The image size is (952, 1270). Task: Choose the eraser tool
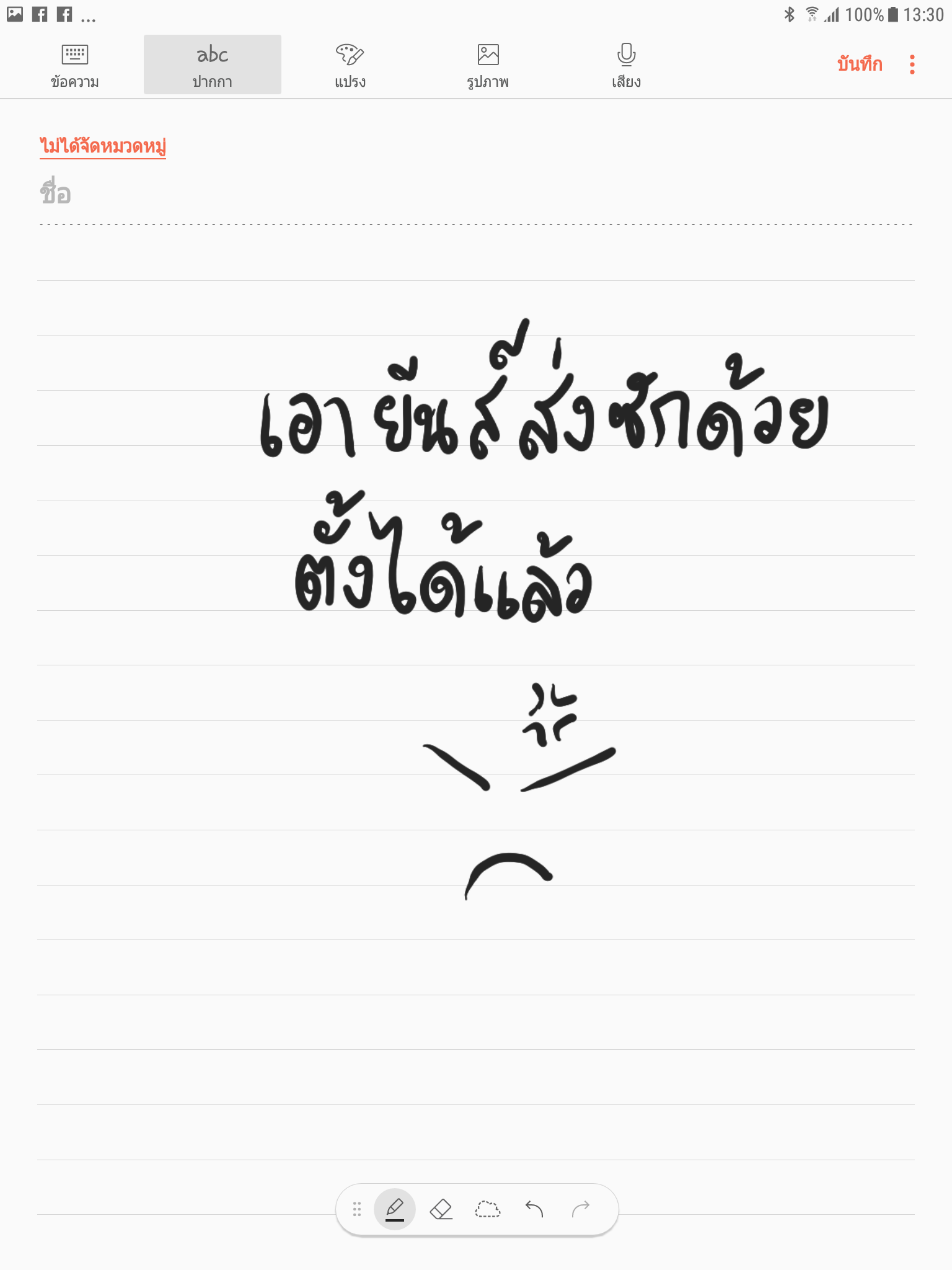(441, 1209)
